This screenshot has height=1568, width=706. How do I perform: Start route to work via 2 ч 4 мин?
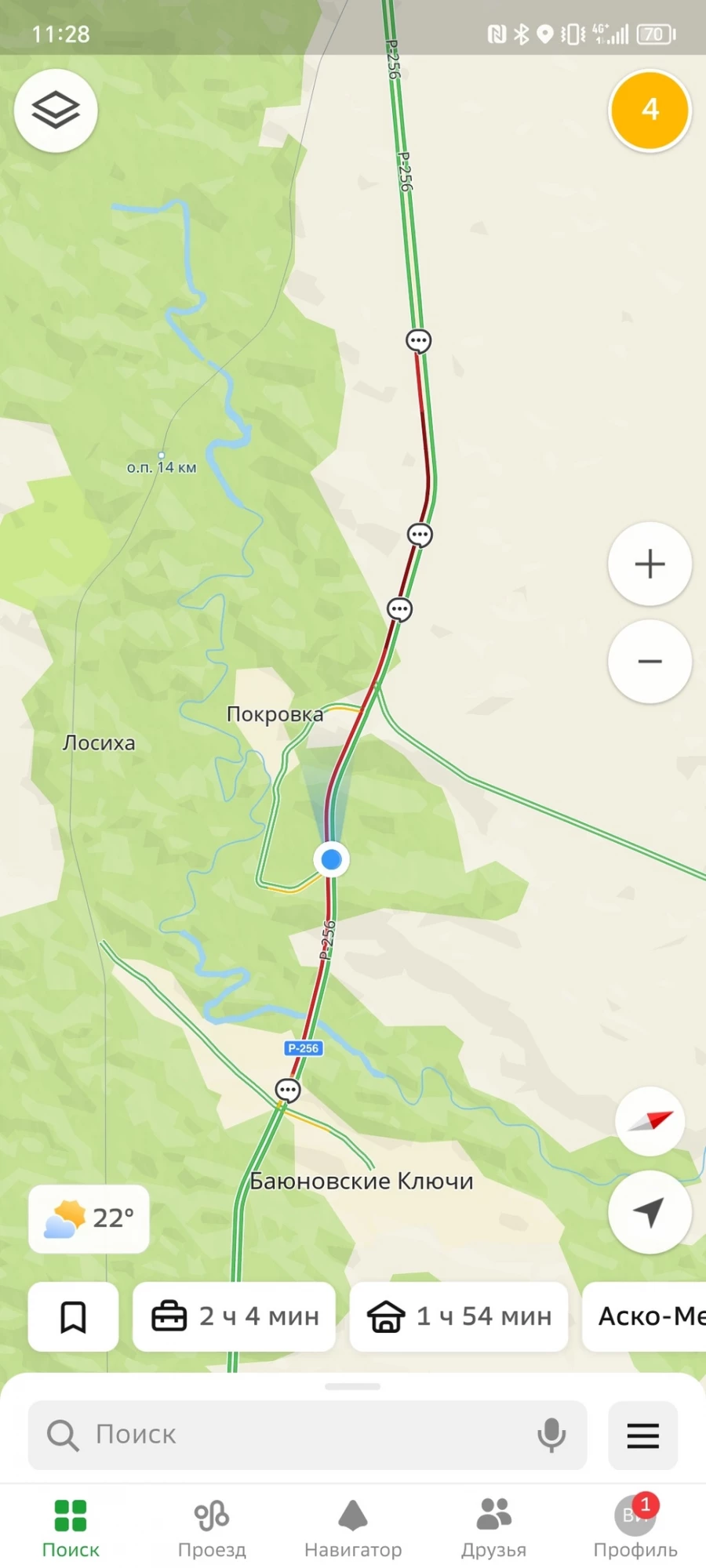click(234, 1316)
